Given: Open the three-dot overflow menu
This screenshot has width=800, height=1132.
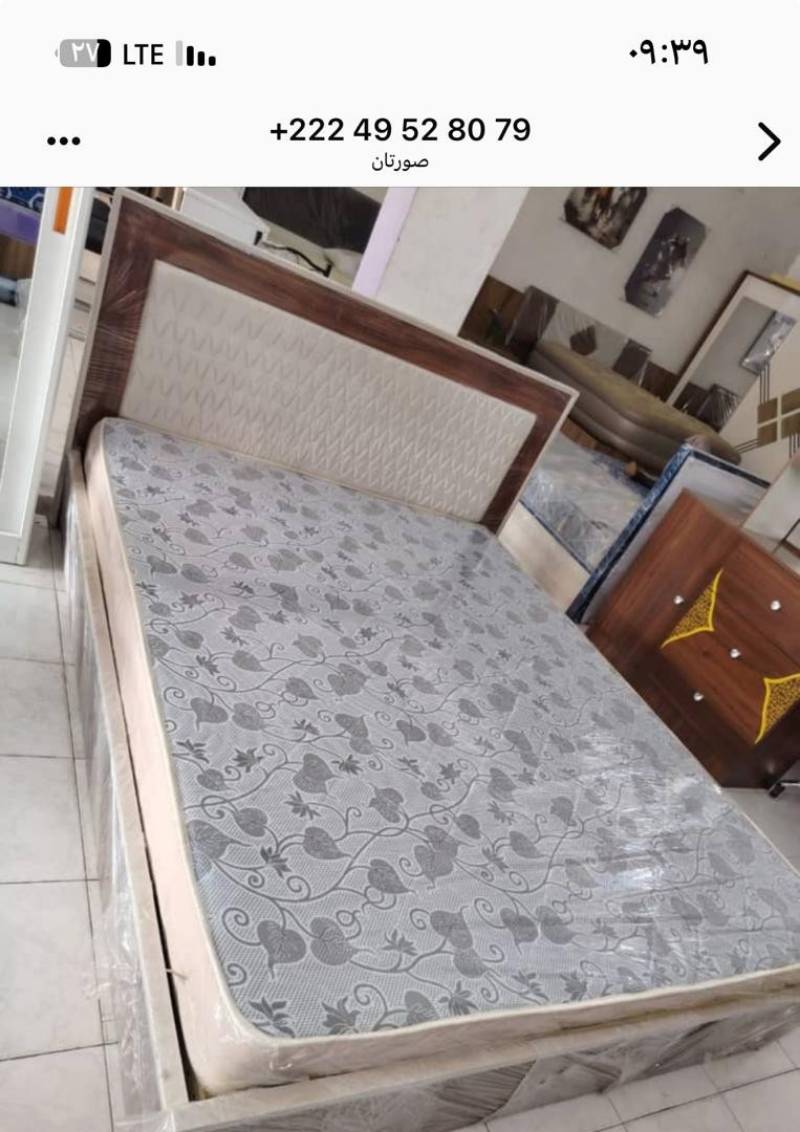Looking at the screenshot, I should click(63, 141).
